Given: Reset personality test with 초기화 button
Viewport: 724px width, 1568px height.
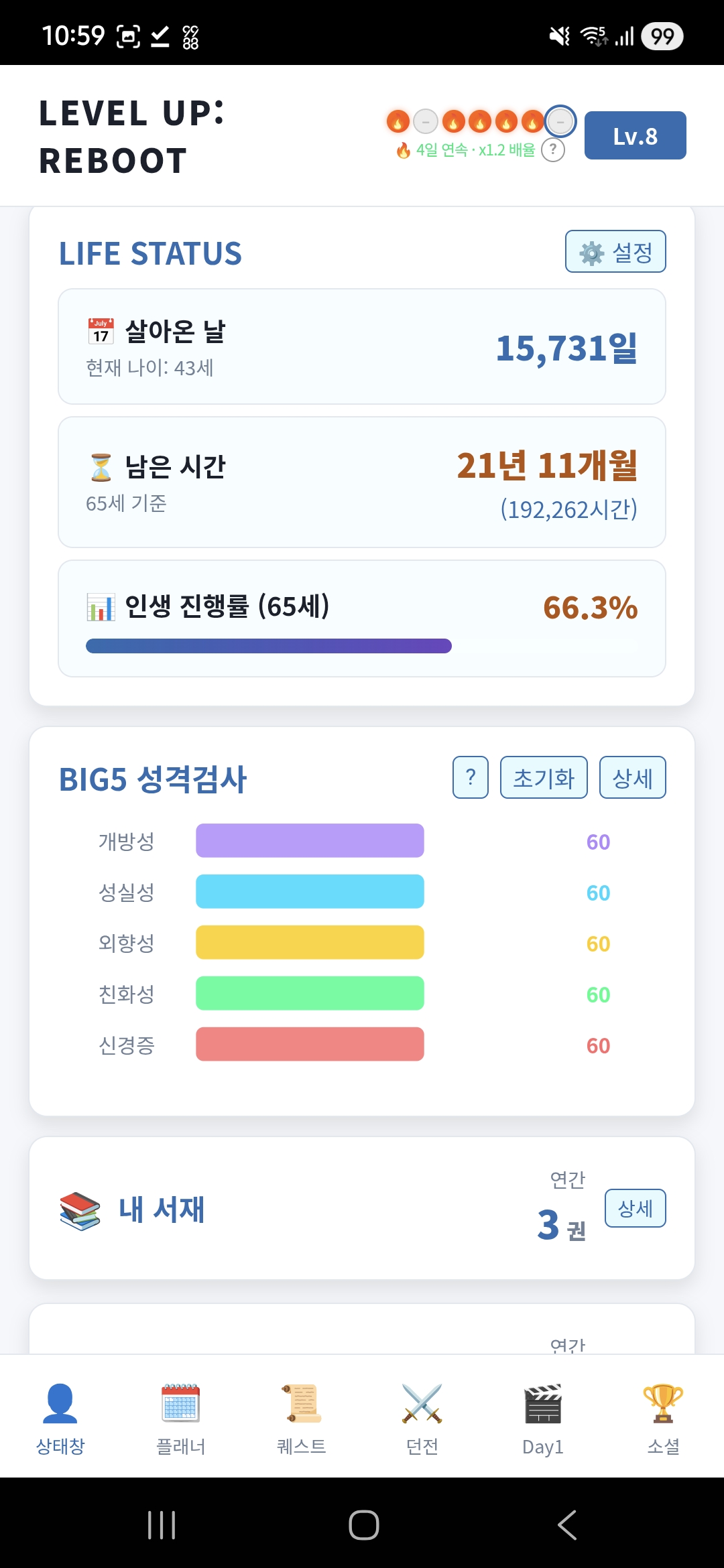Looking at the screenshot, I should [544, 777].
